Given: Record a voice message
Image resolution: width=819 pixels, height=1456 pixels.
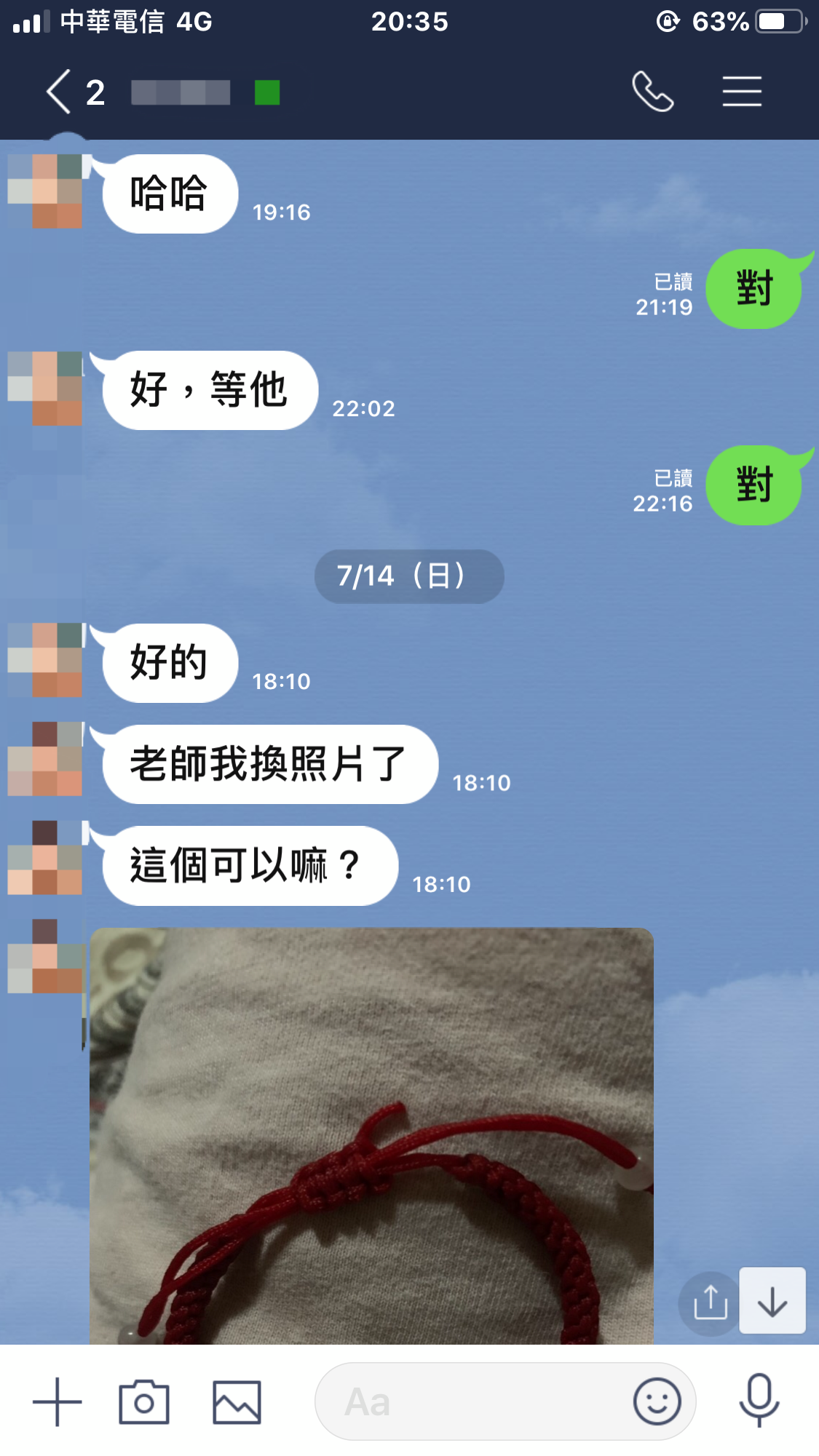Looking at the screenshot, I should pos(759,1400).
